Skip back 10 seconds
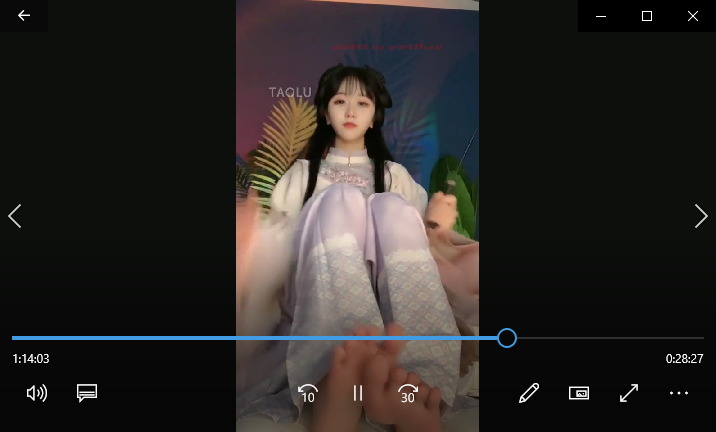The image size is (716, 432). point(308,393)
